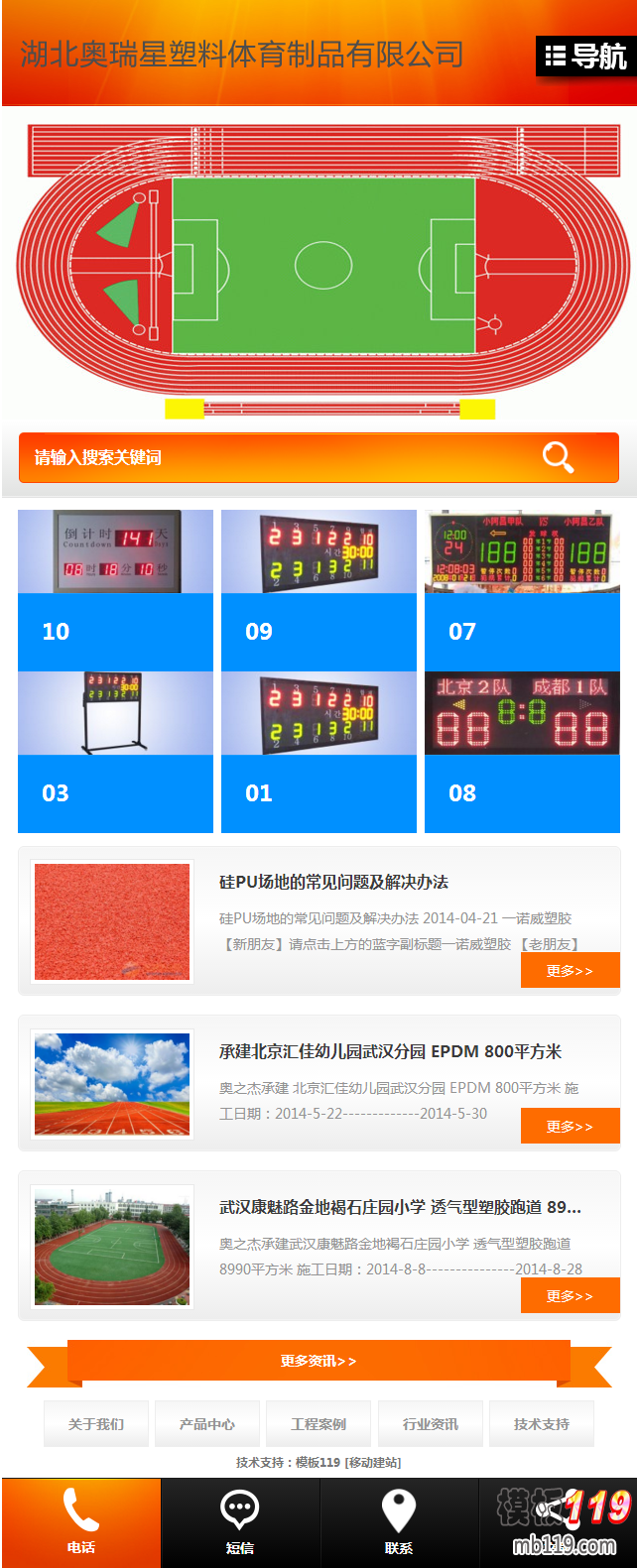638x1568 pixels.
Task: Open product tile 09
Action: coord(319,590)
